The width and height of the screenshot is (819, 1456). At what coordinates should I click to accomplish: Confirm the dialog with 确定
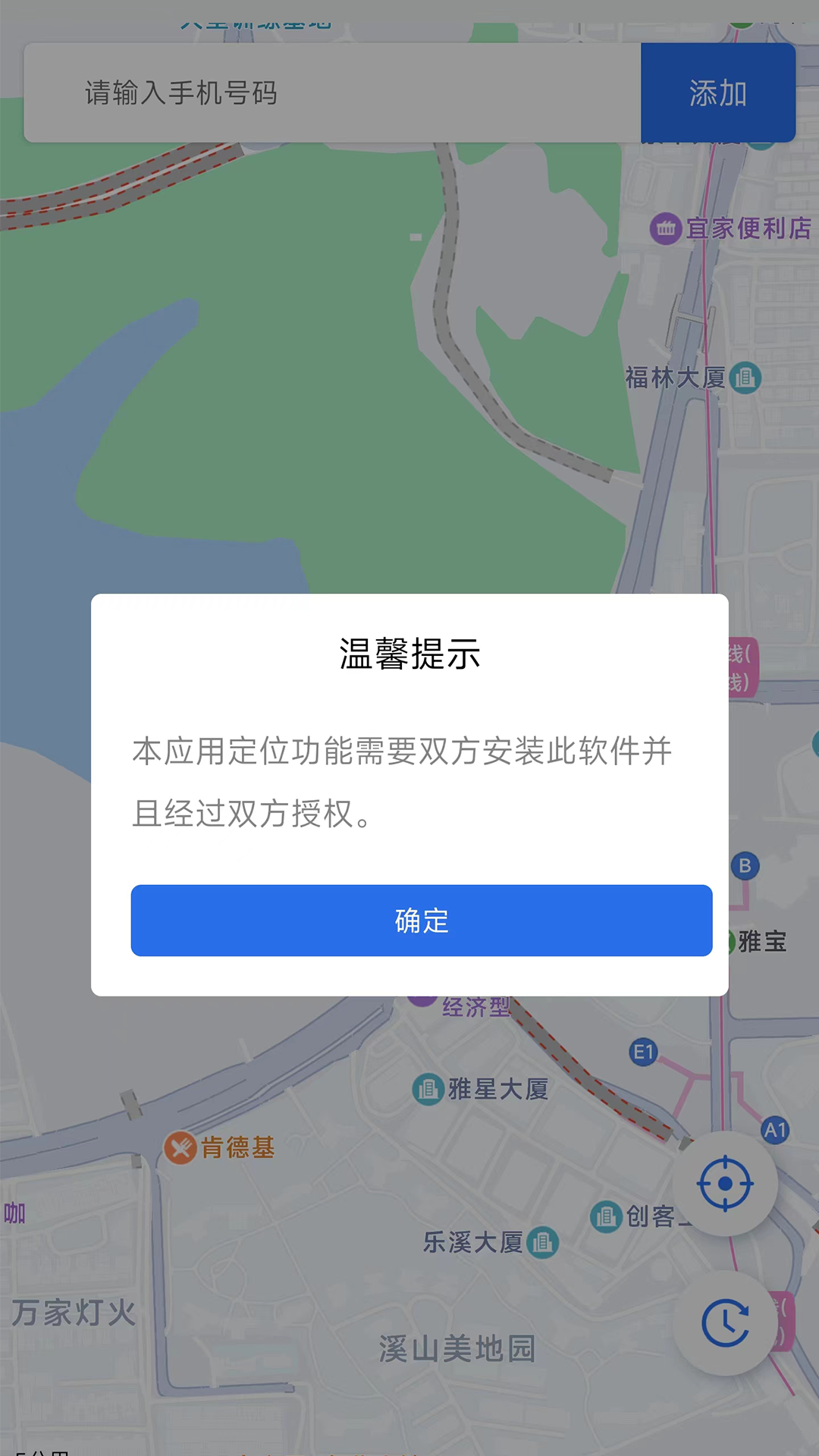[x=422, y=921]
